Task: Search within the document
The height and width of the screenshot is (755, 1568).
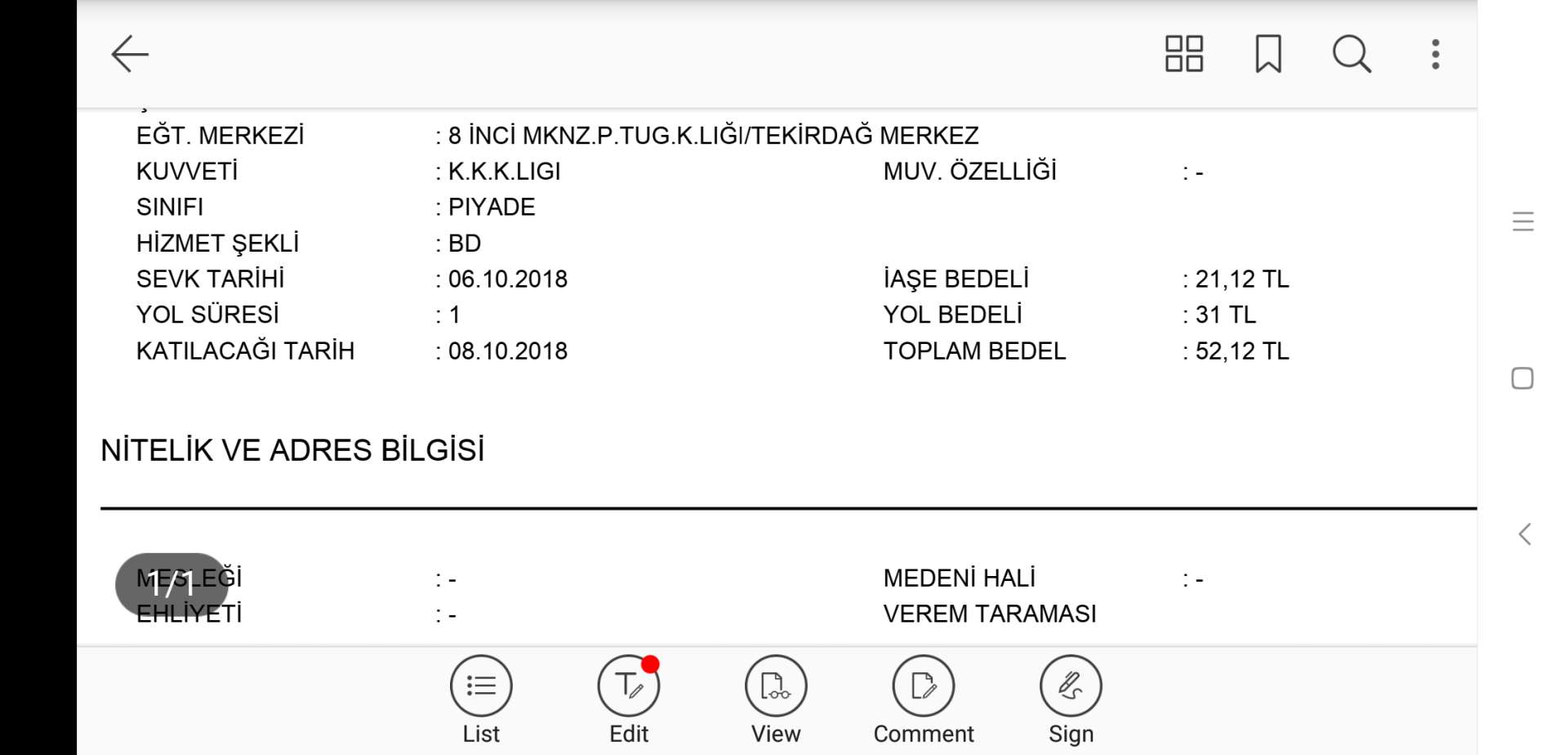Action: [1352, 55]
